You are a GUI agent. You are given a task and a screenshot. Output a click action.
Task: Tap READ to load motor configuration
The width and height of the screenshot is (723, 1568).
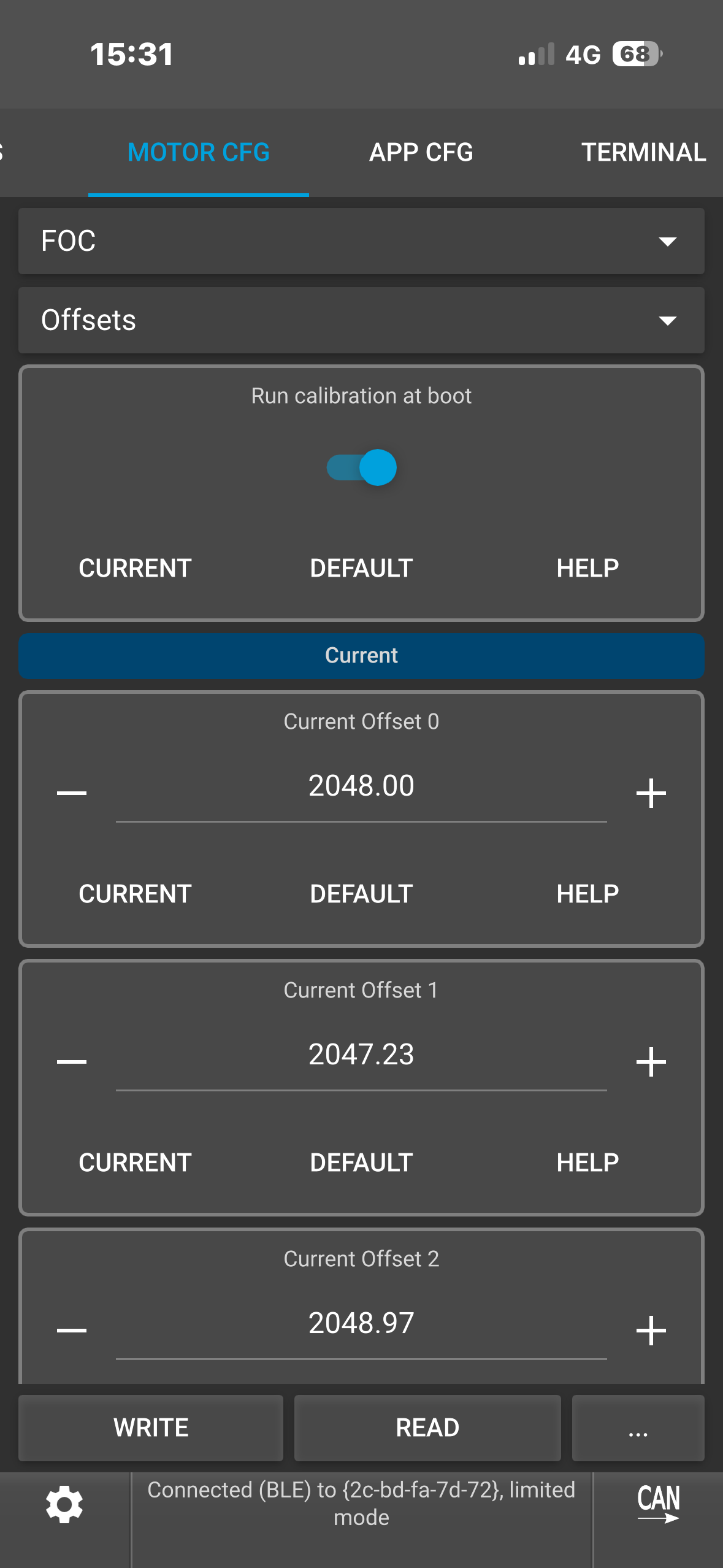[x=427, y=1428]
